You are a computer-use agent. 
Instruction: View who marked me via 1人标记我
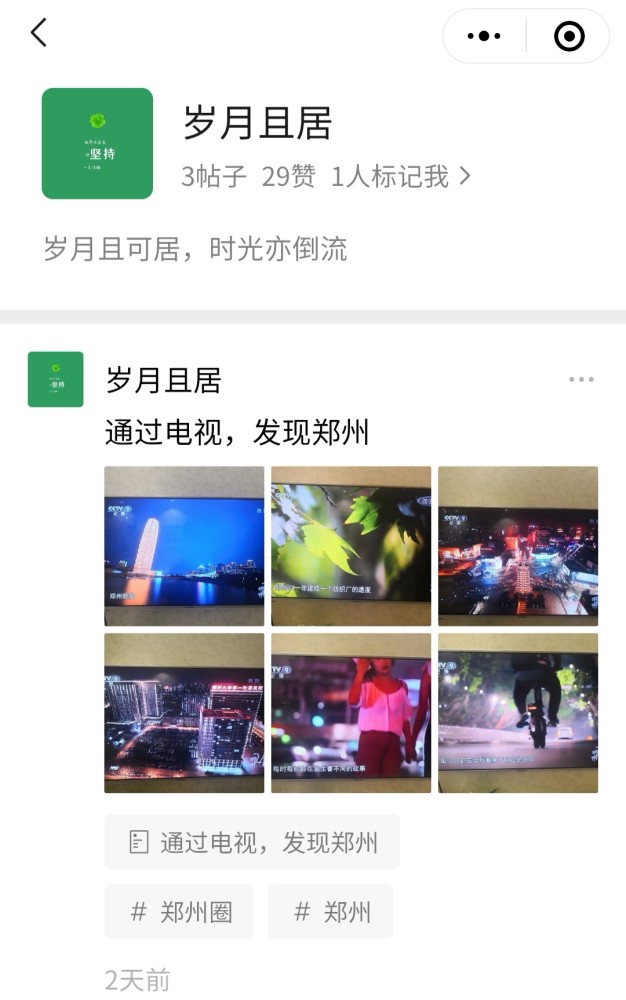point(400,177)
